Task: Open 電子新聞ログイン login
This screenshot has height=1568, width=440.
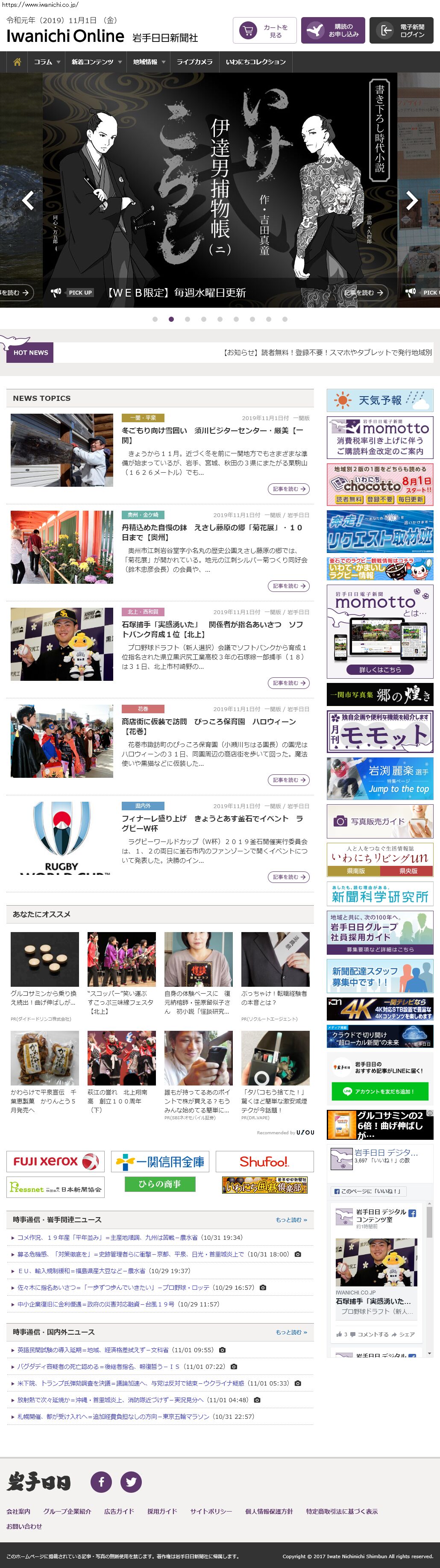Action: pyautogui.click(x=402, y=30)
